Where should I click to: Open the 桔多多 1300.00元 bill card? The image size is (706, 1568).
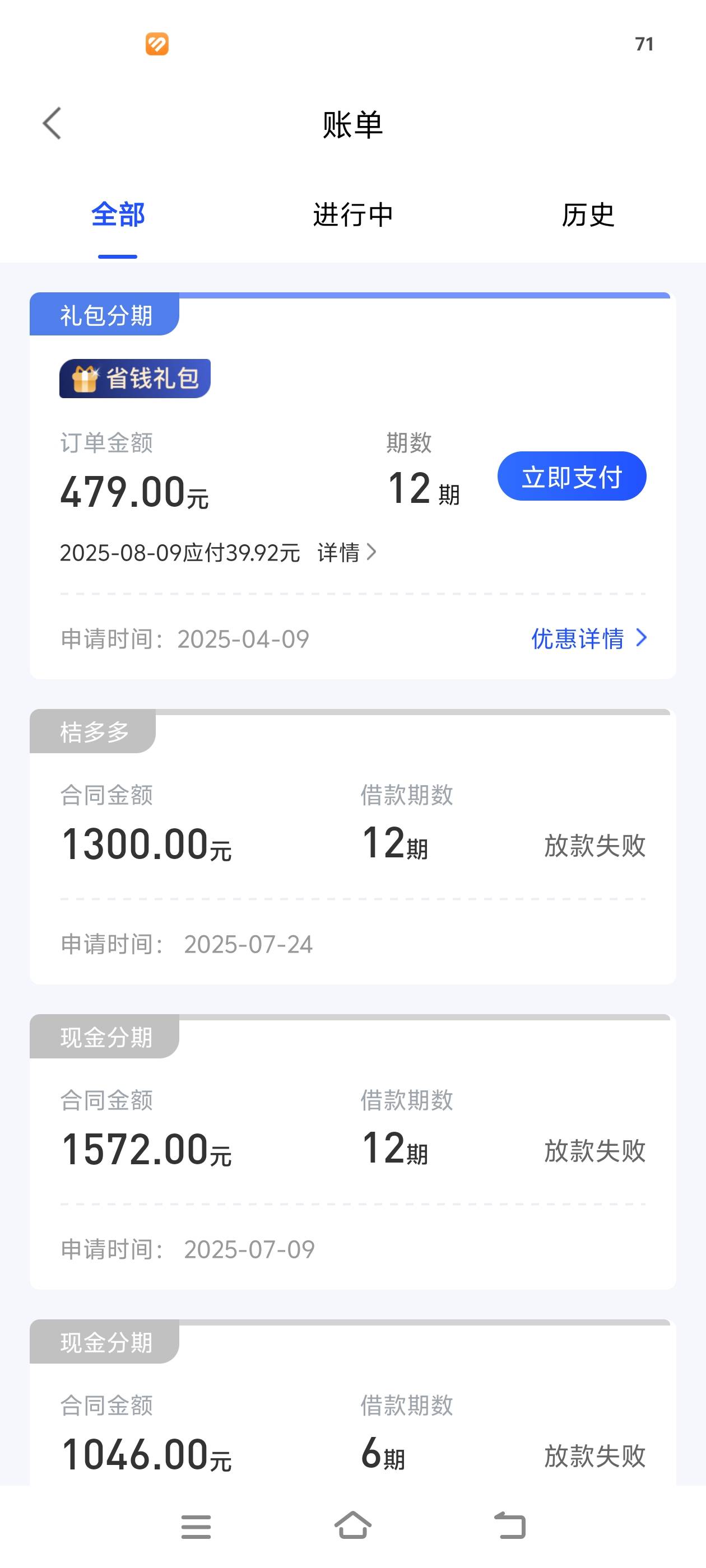click(352, 847)
